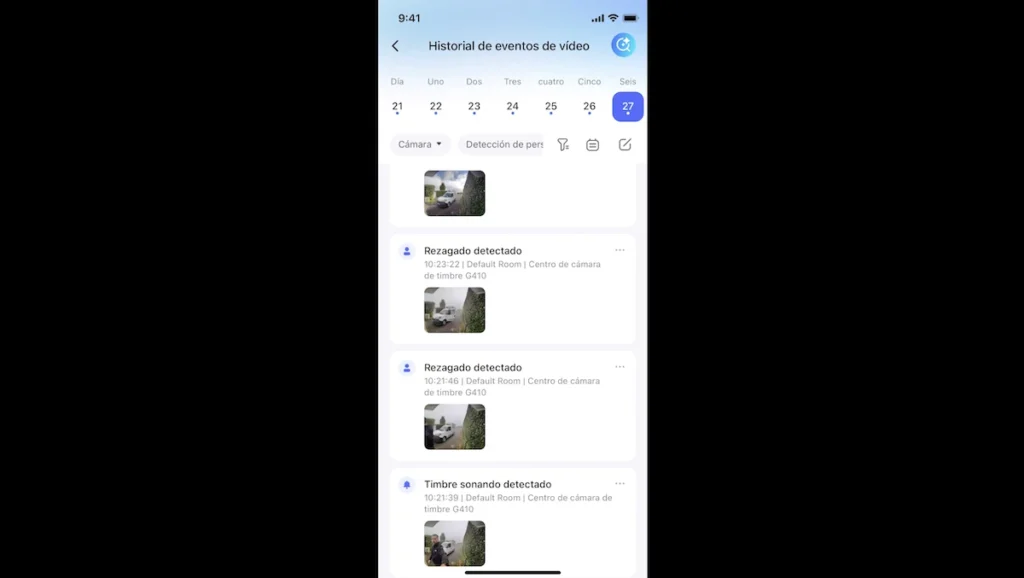Expand the Cámara dropdown filter
The height and width of the screenshot is (578, 1024).
tap(420, 145)
